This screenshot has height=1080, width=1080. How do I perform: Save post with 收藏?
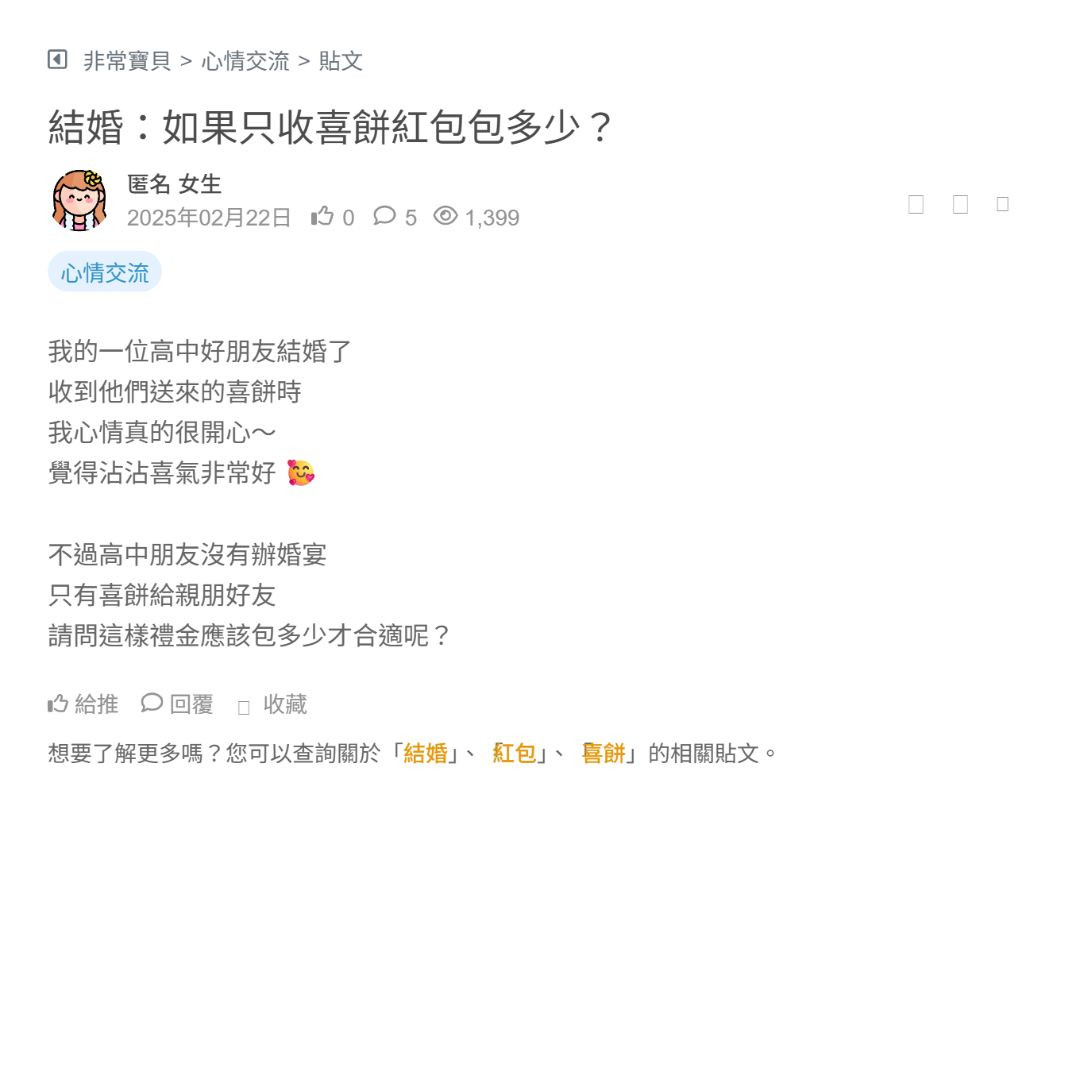pyautogui.click(x=273, y=705)
